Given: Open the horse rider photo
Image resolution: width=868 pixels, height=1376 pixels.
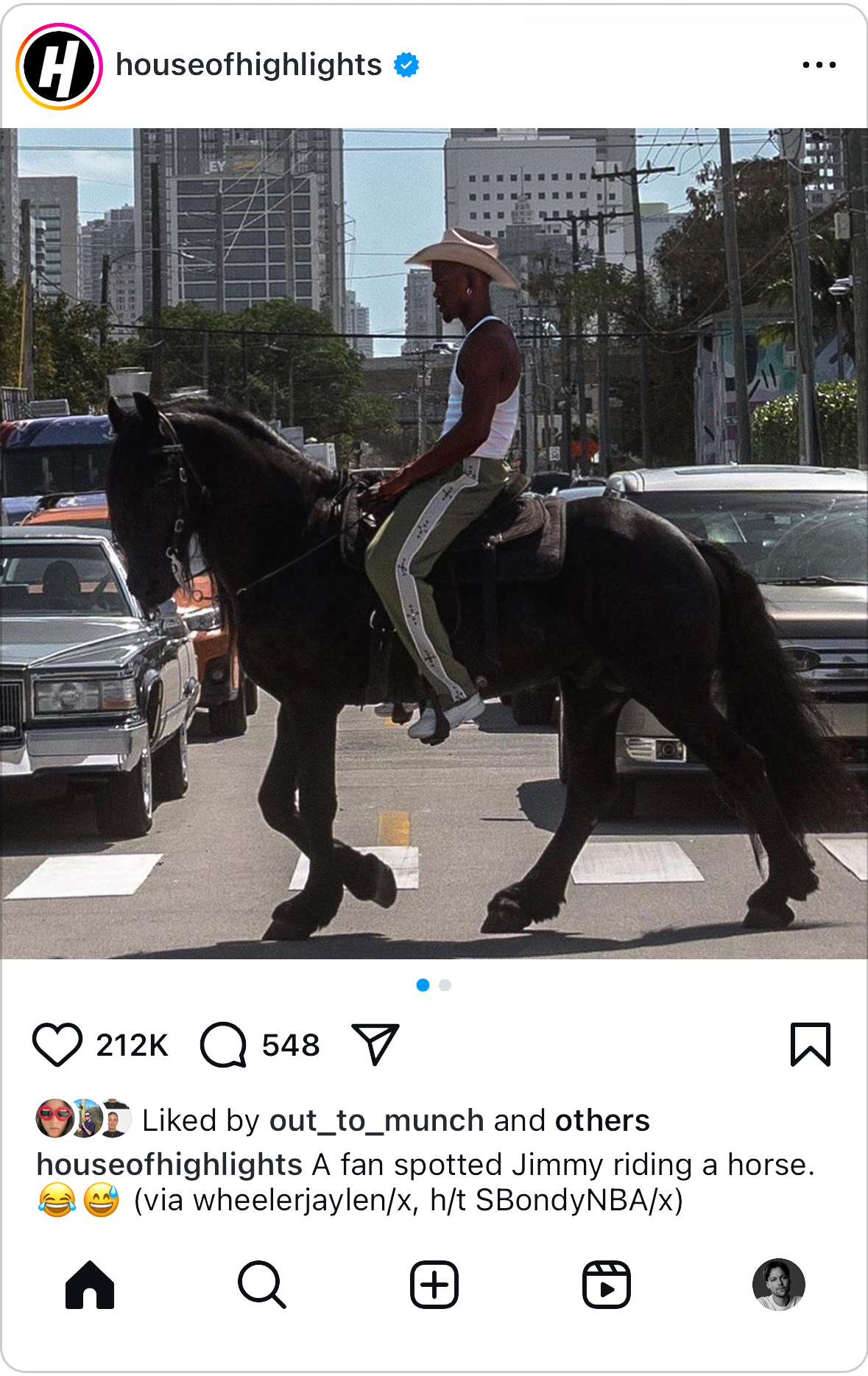Looking at the screenshot, I should pyautogui.click(x=434, y=543).
